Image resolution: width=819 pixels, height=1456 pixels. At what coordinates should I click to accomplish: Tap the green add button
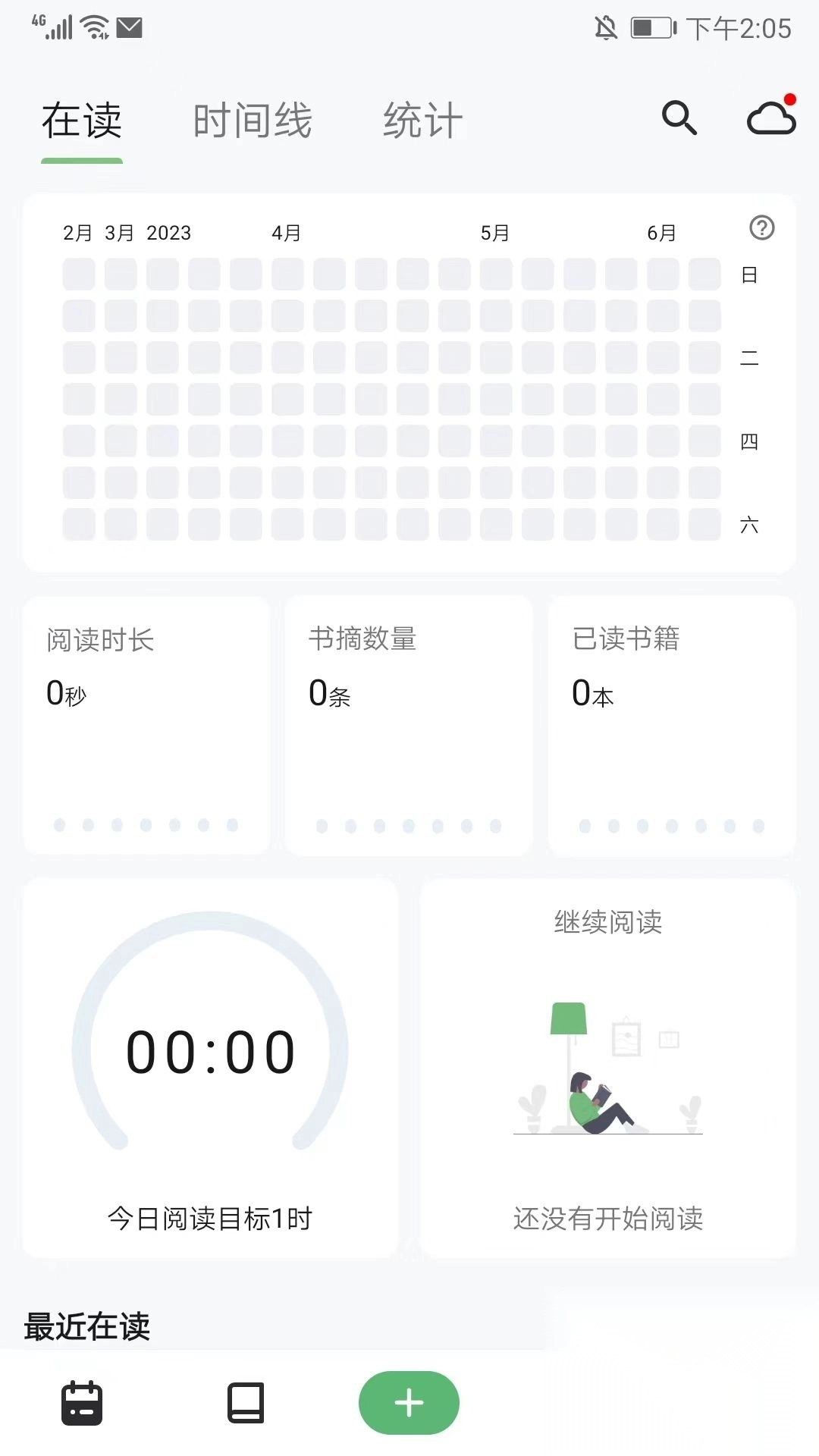coord(409,1402)
